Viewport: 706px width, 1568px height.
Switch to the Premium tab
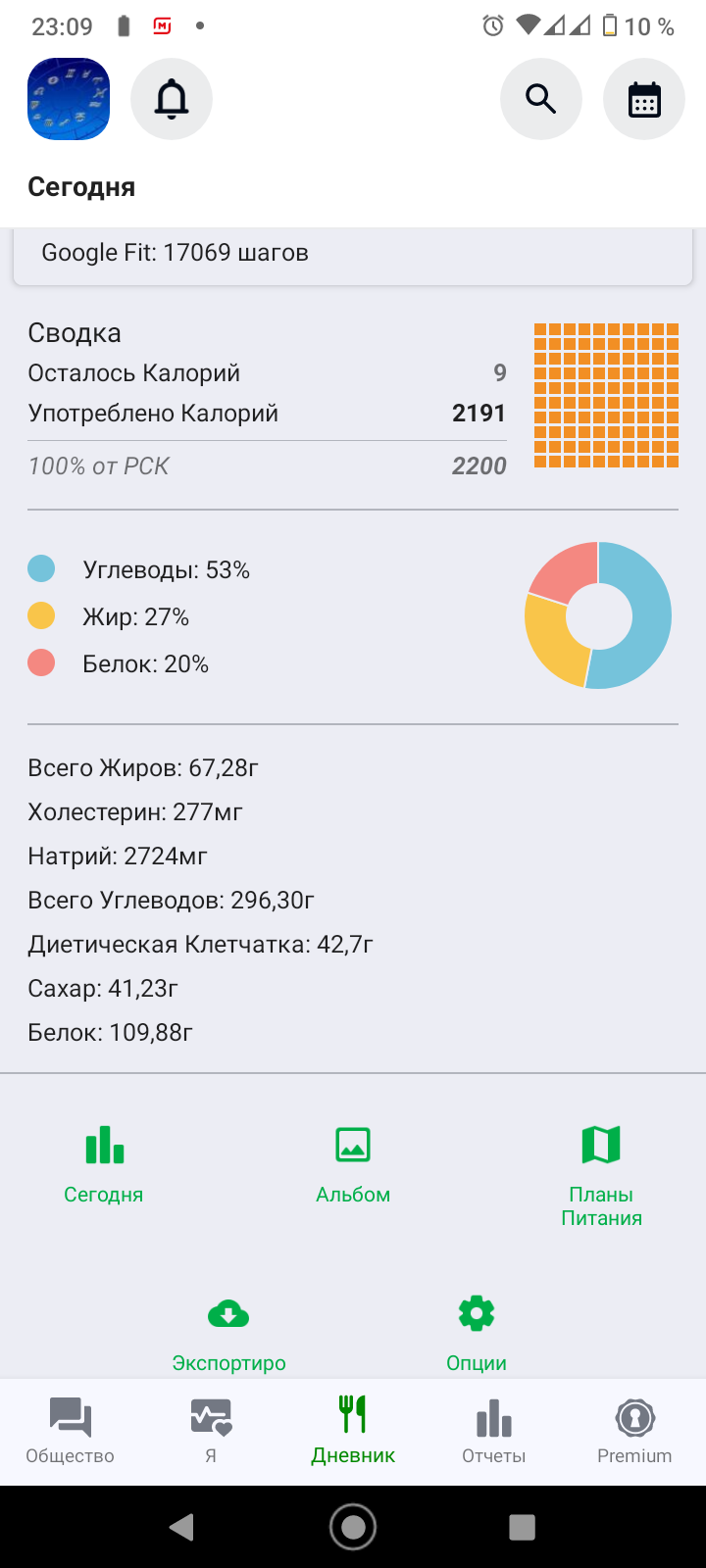click(x=634, y=1432)
